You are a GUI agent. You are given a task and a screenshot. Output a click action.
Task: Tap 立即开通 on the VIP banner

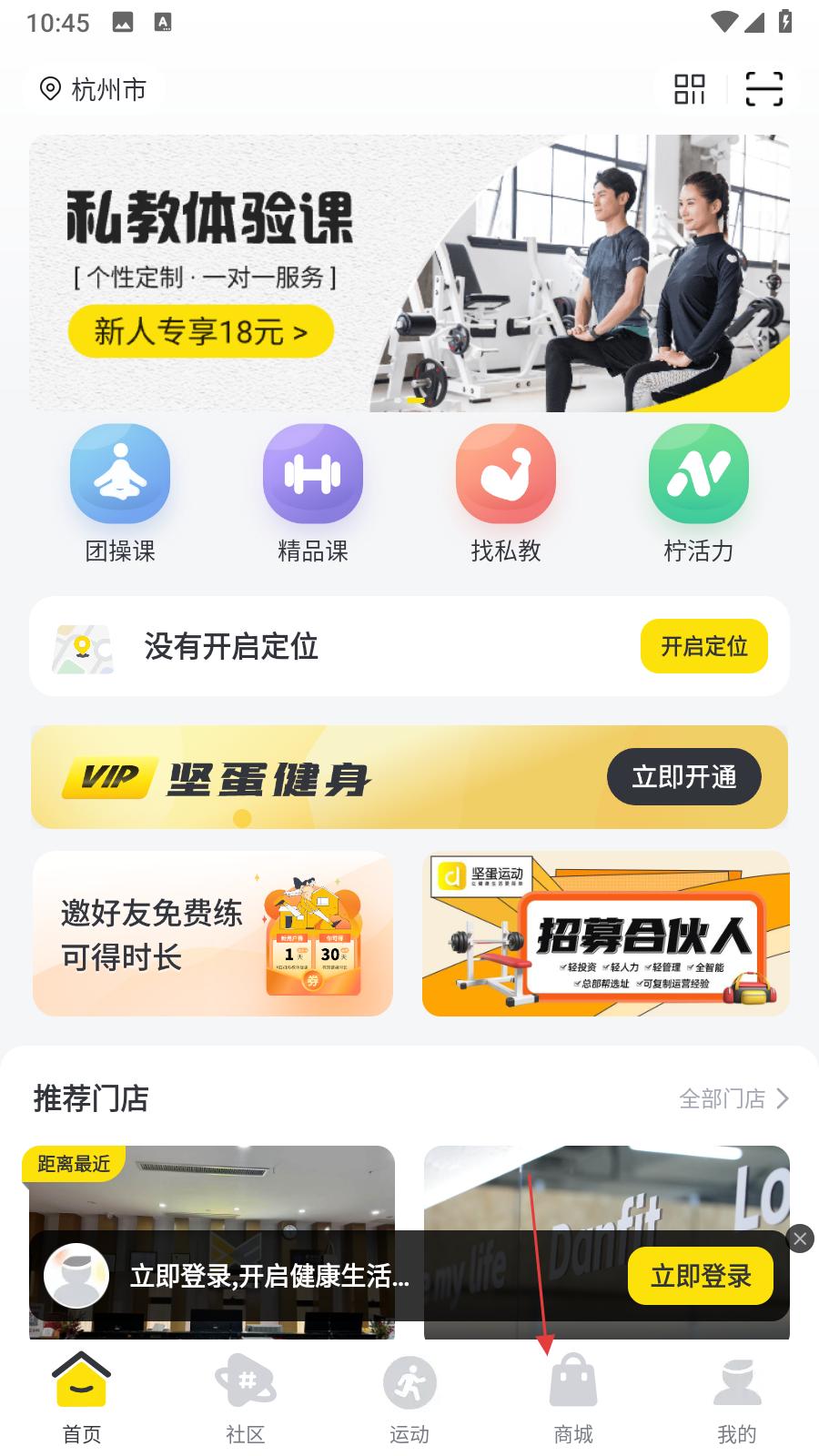[x=683, y=777]
